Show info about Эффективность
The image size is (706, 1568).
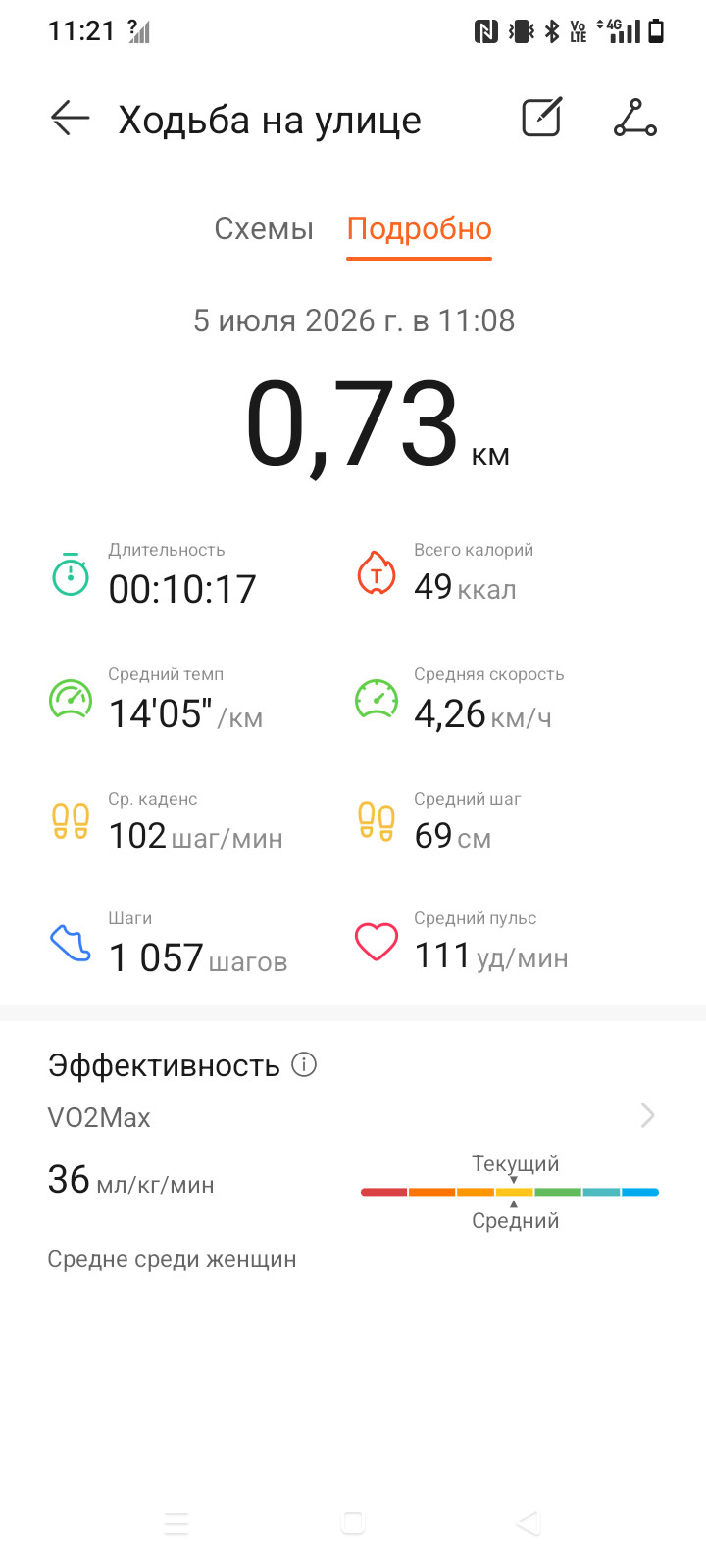(304, 1064)
